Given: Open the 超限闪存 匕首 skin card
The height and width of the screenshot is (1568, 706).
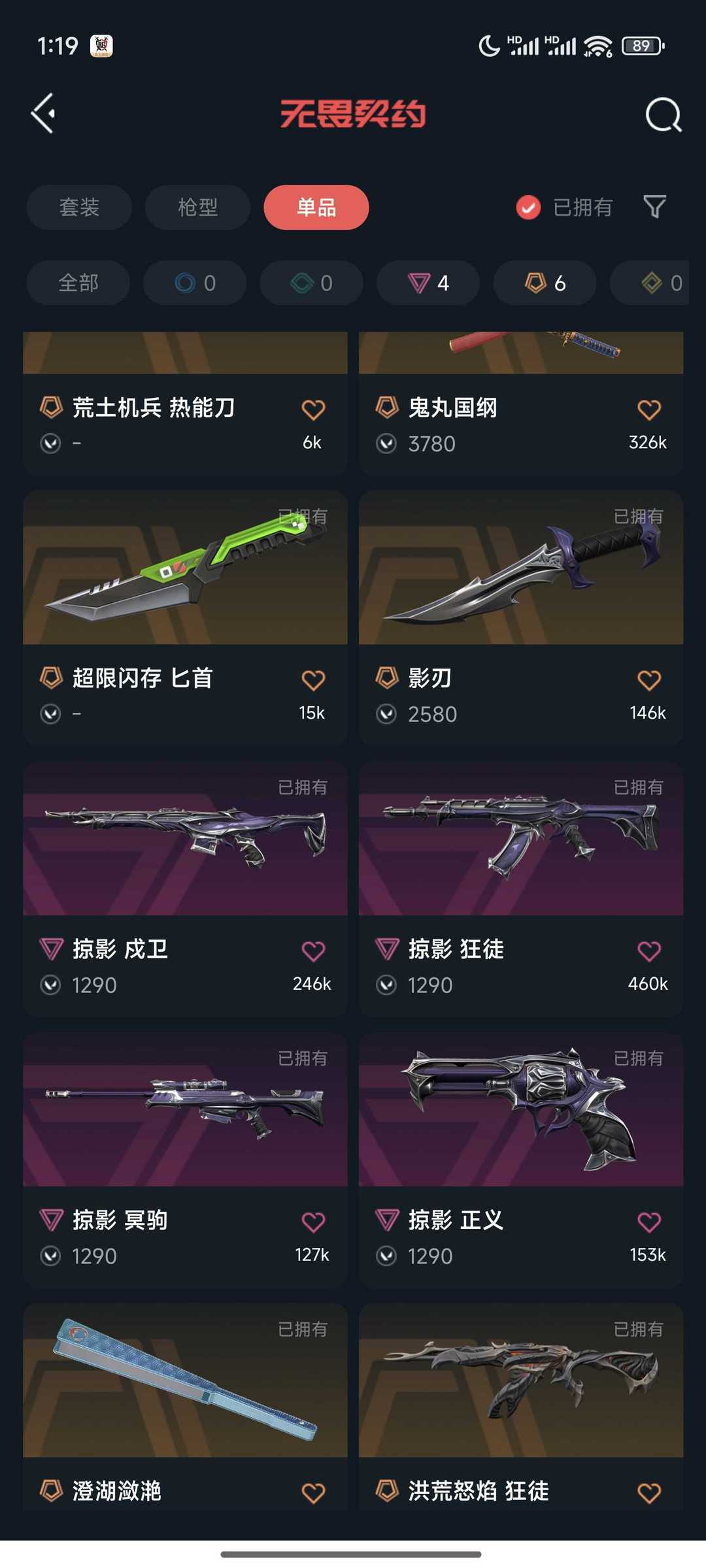Looking at the screenshot, I should coord(185,617).
